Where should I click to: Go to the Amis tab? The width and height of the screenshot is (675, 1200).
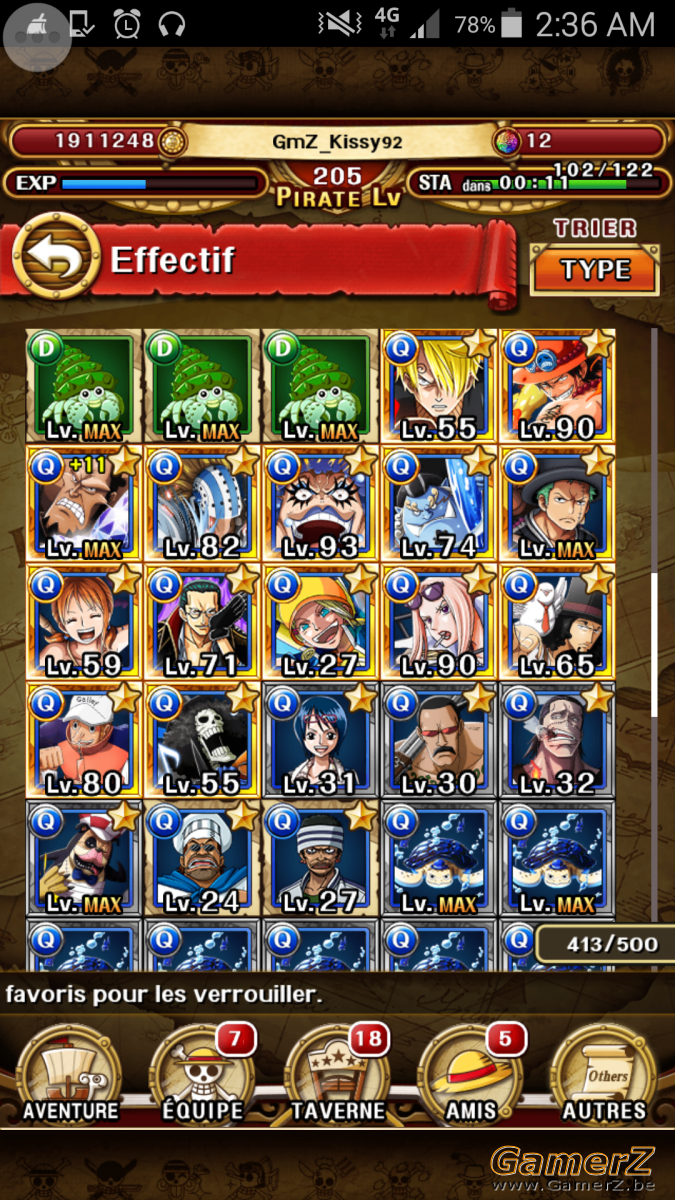(x=471, y=1070)
